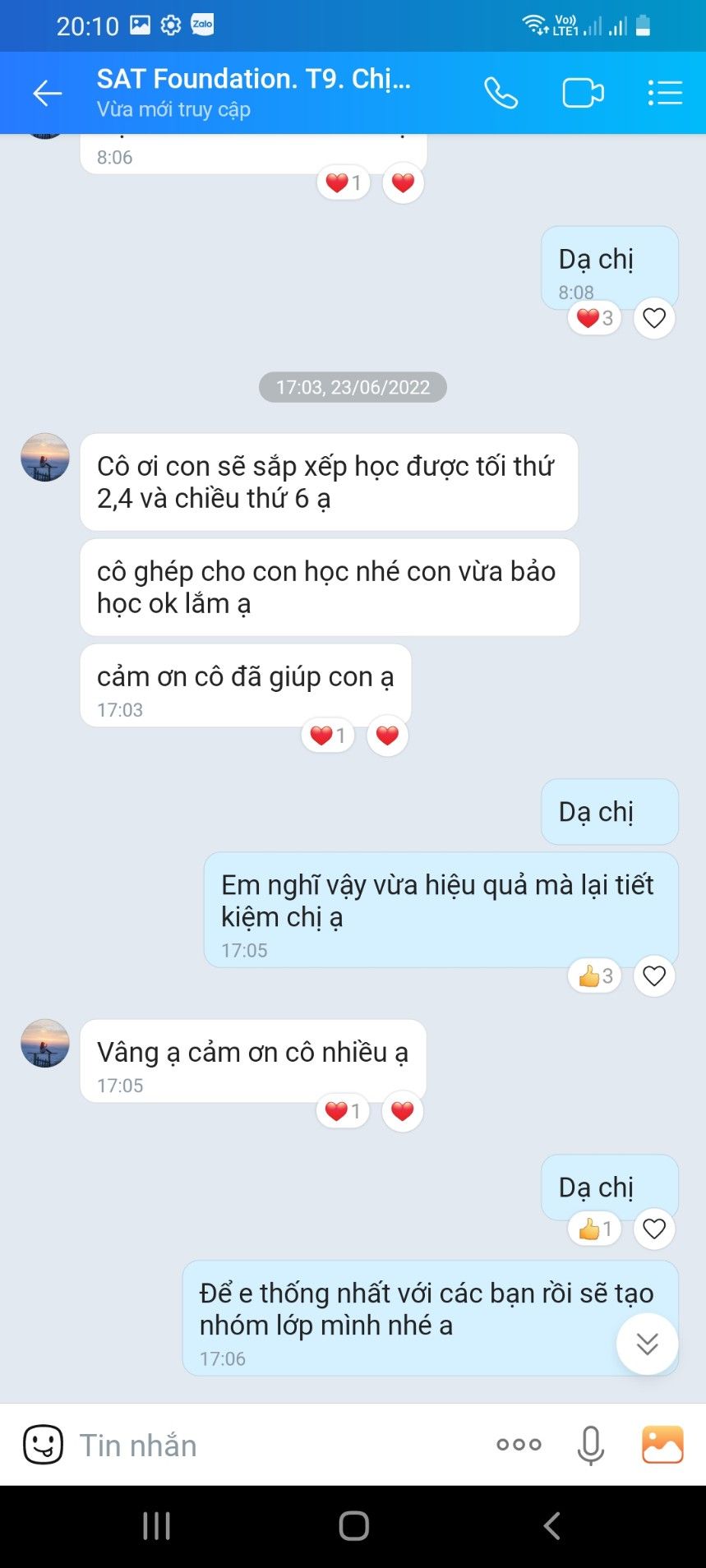
Task: React with heart to 'Vâng ạ cảm ơn cô nhiều ạ'
Action: (402, 1112)
